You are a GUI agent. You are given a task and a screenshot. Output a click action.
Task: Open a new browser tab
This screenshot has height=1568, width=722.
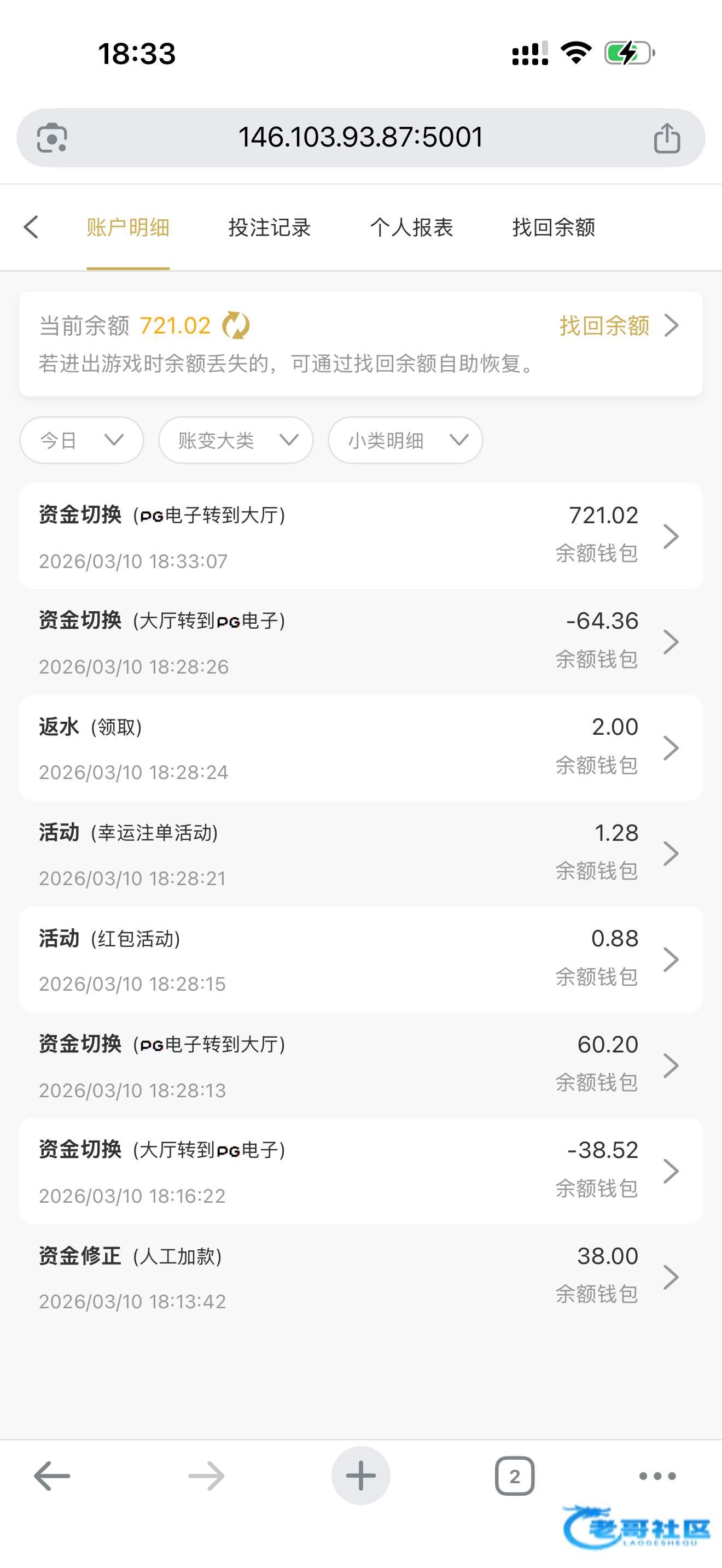tap(360, 1476)
